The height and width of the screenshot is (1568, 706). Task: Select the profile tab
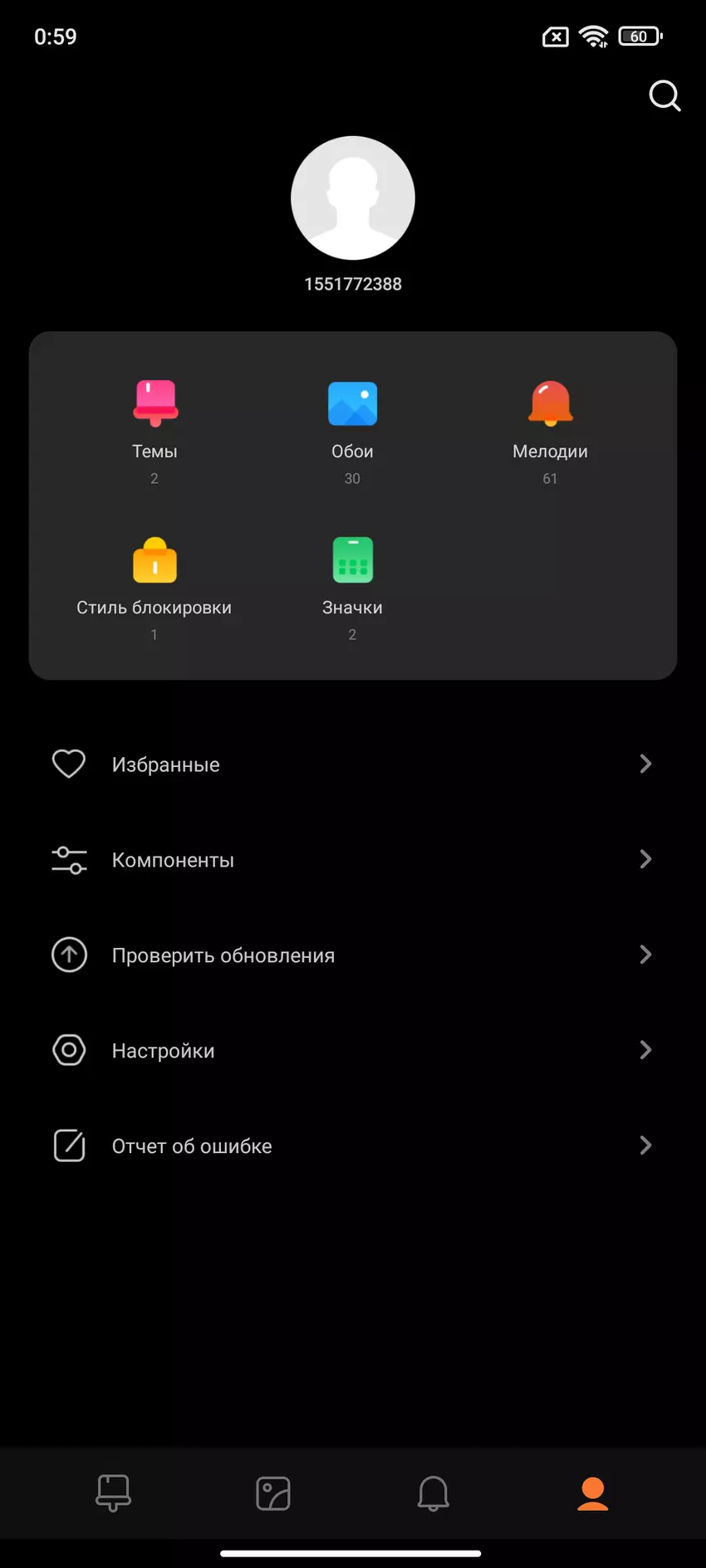click(592, 1492)
